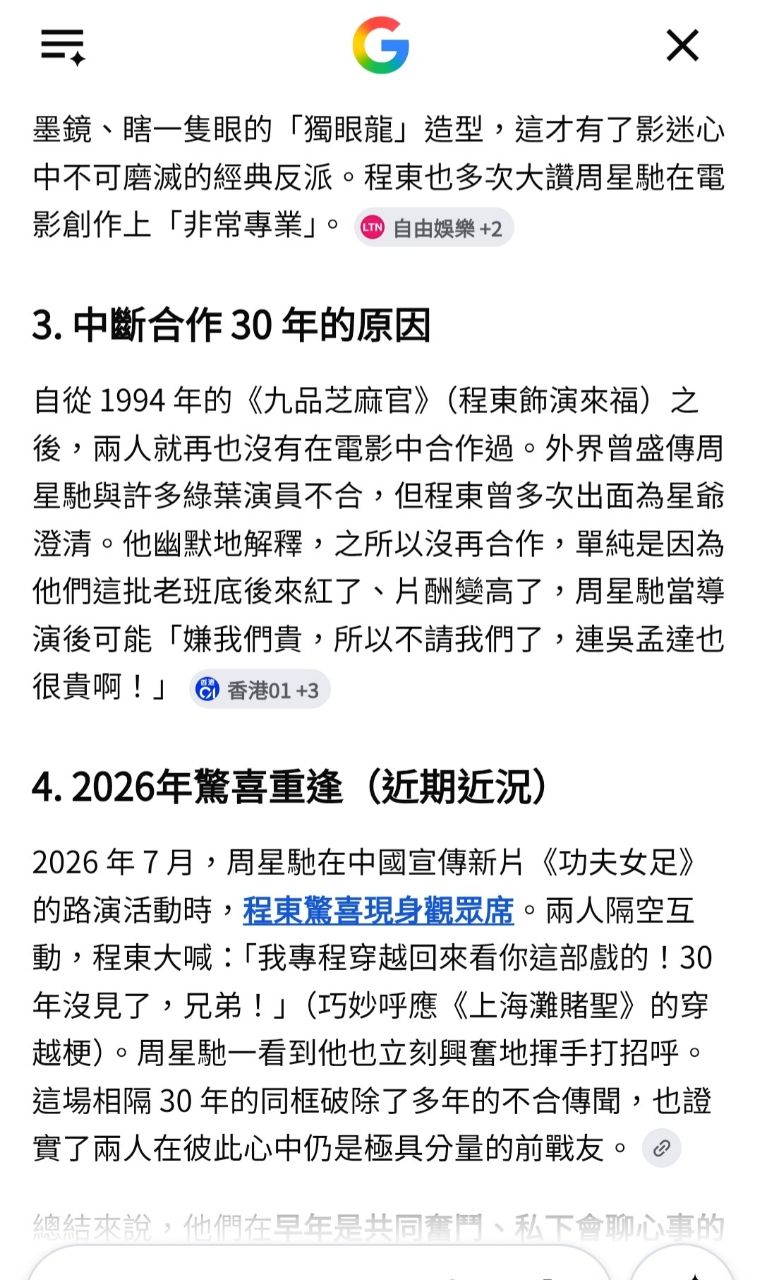Open the AI mode history menu icon

click(x=63, y=46)
